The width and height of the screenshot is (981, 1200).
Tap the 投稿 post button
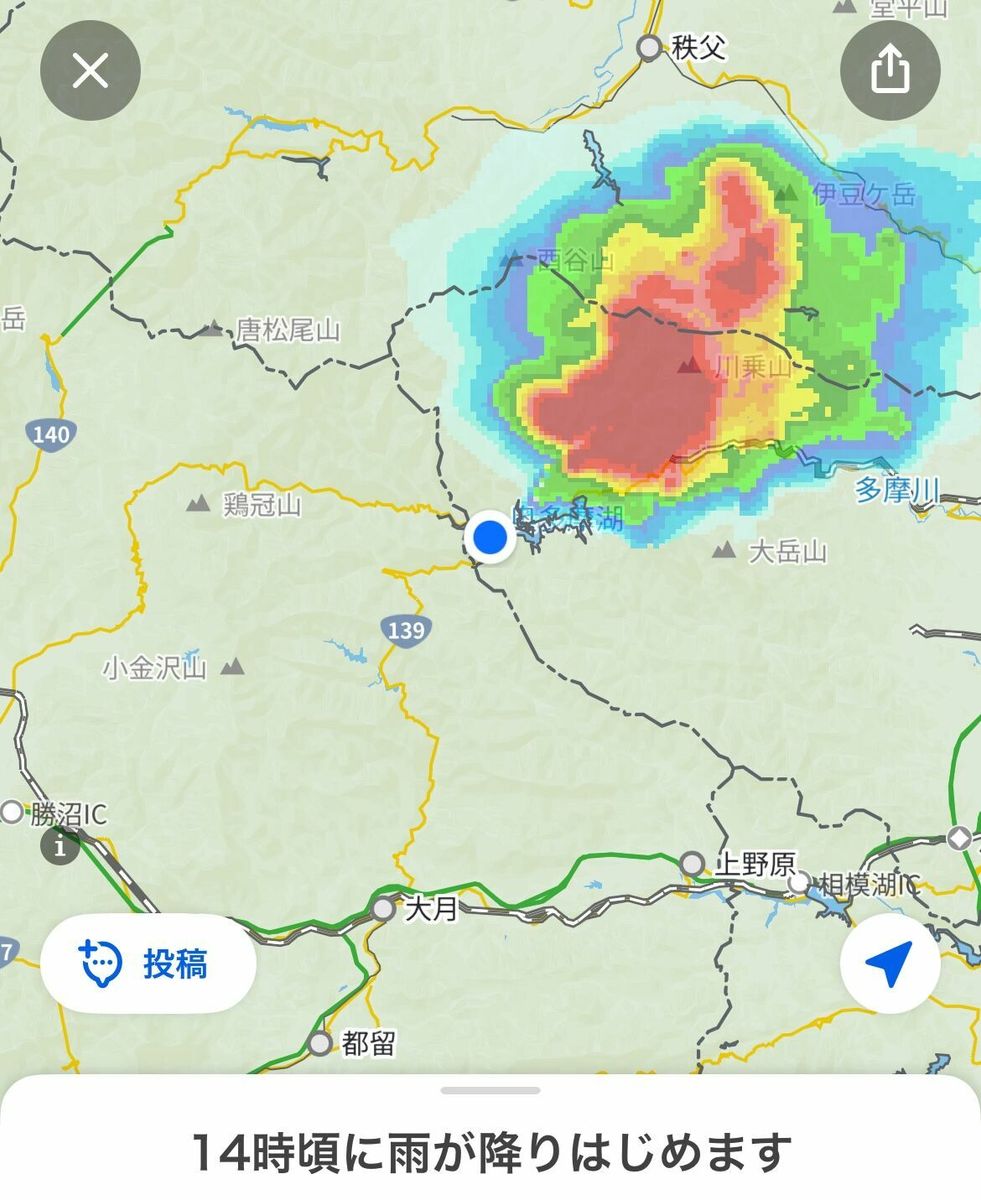coord(148,964)
